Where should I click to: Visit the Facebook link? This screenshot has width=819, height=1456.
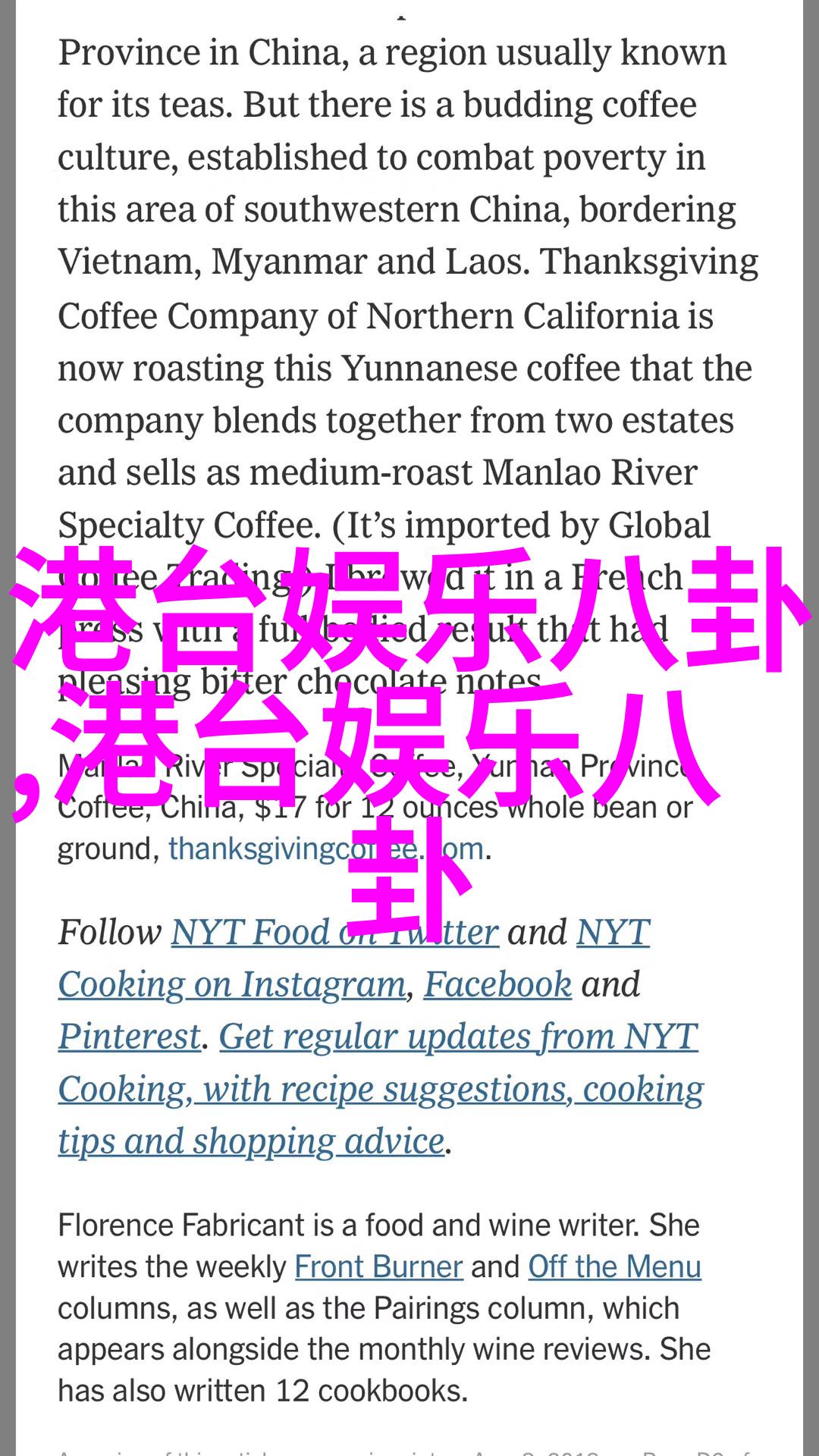pos(497,984)
